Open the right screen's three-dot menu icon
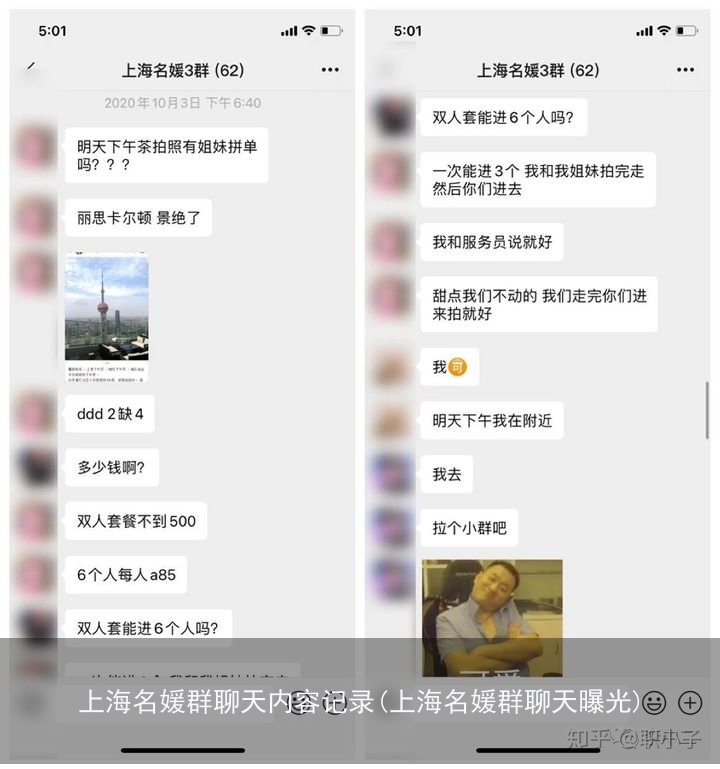Image resolution: width=720 pixels, height=769 pixels. [685, 70]
